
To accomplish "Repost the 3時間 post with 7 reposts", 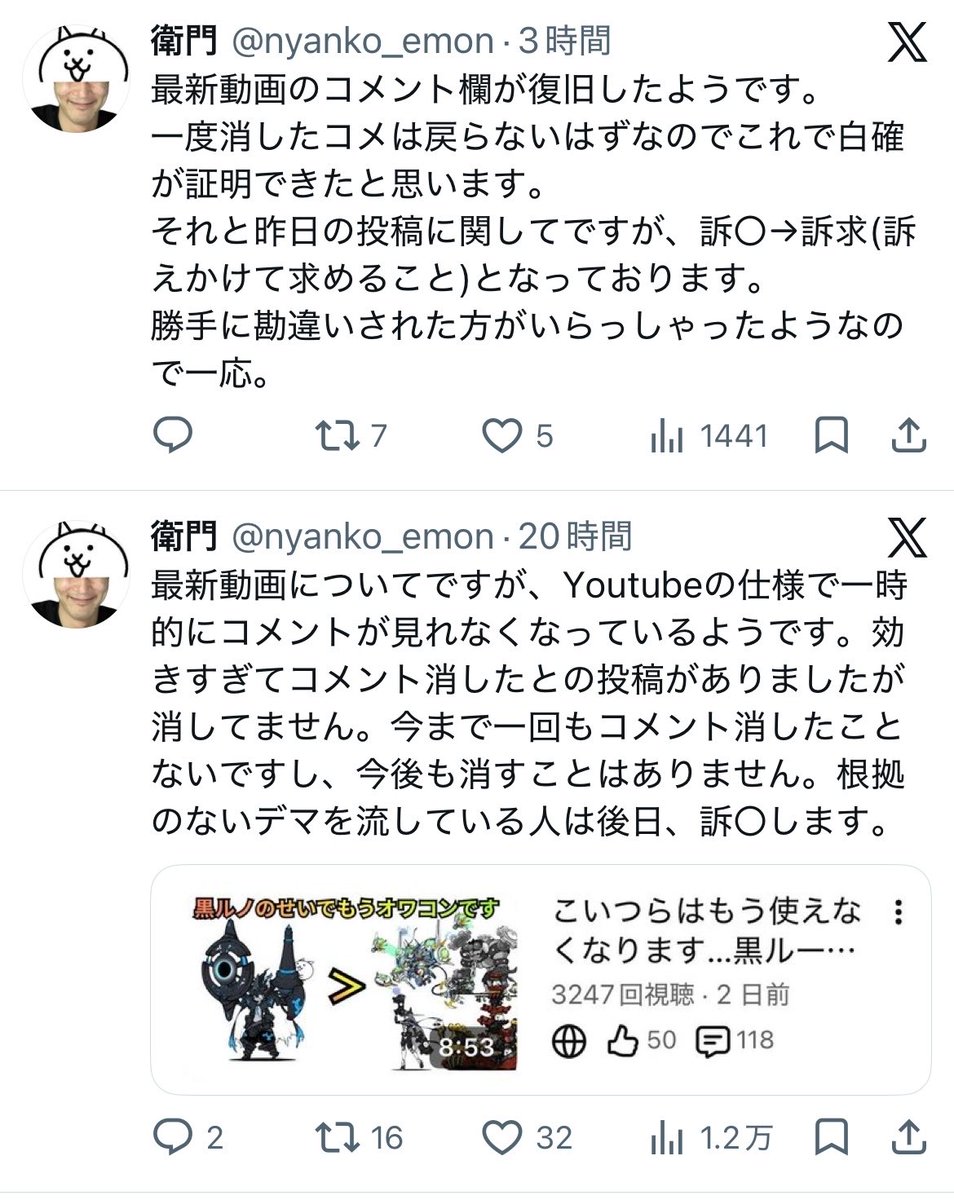I will (350, 435).
